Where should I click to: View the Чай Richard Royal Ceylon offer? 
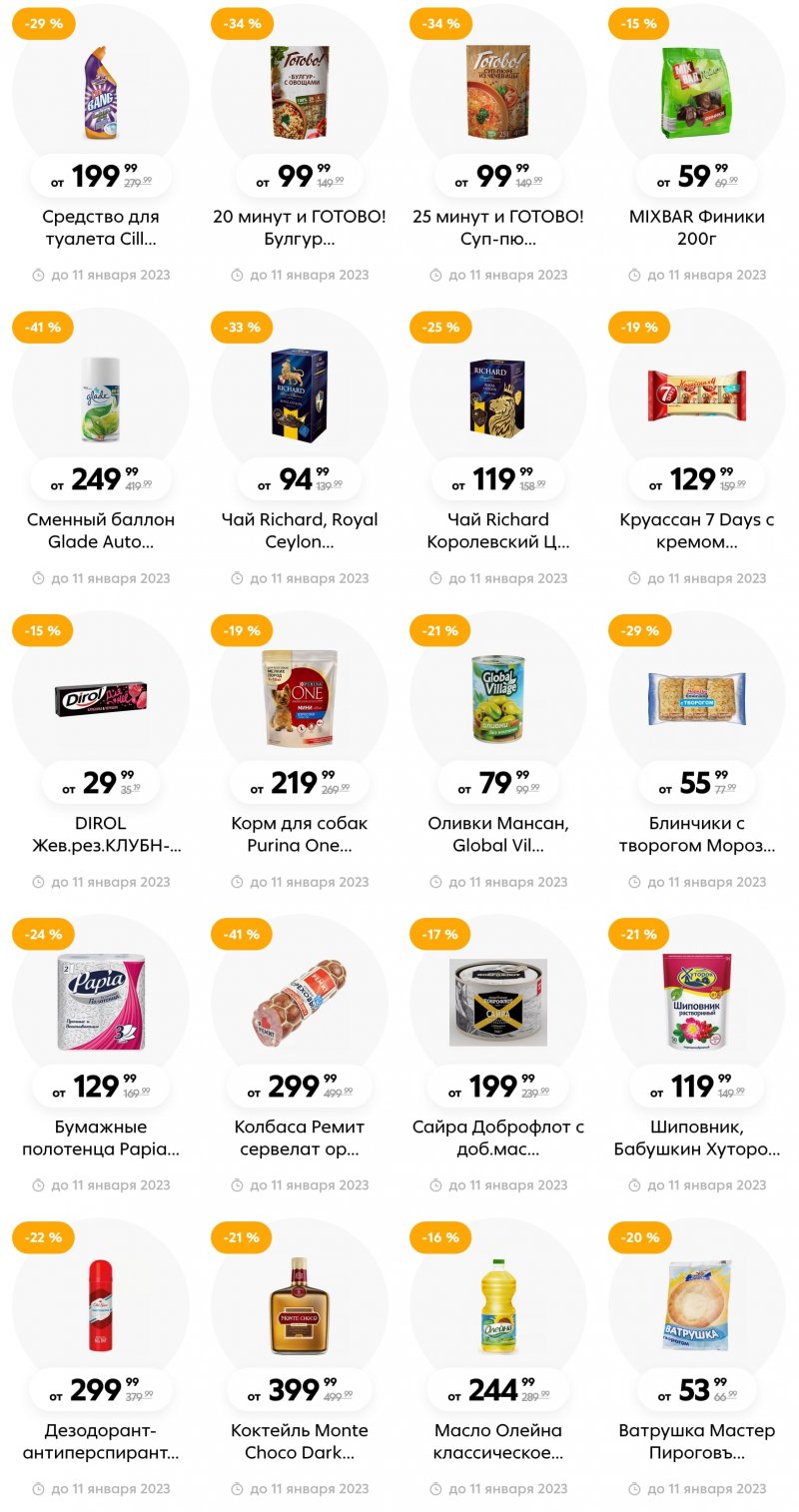300,394
